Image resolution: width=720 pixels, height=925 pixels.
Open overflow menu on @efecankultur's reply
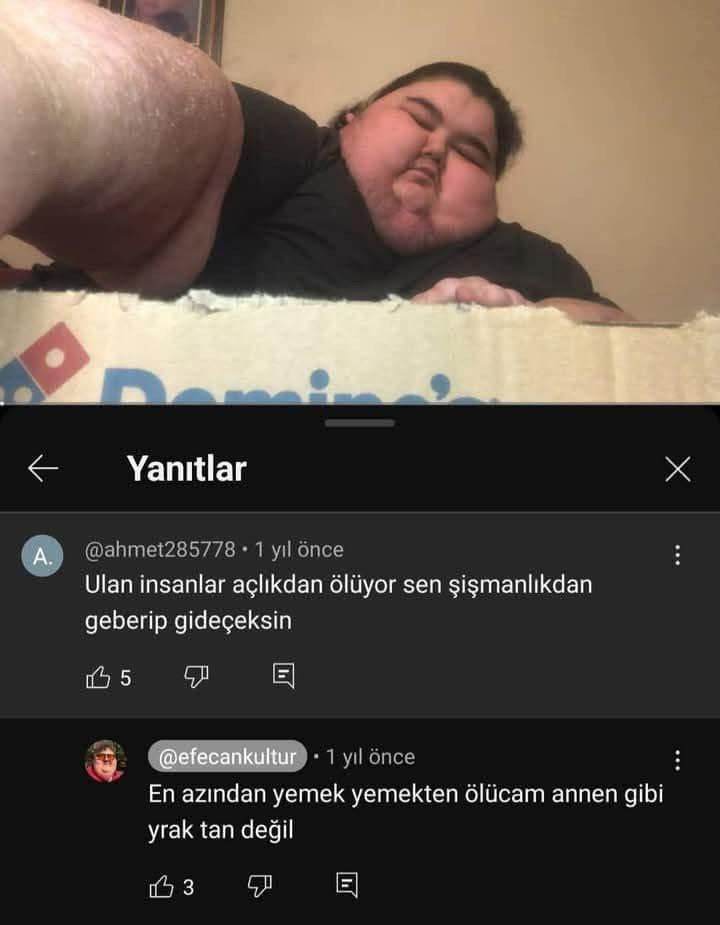(x=677, y=760)
